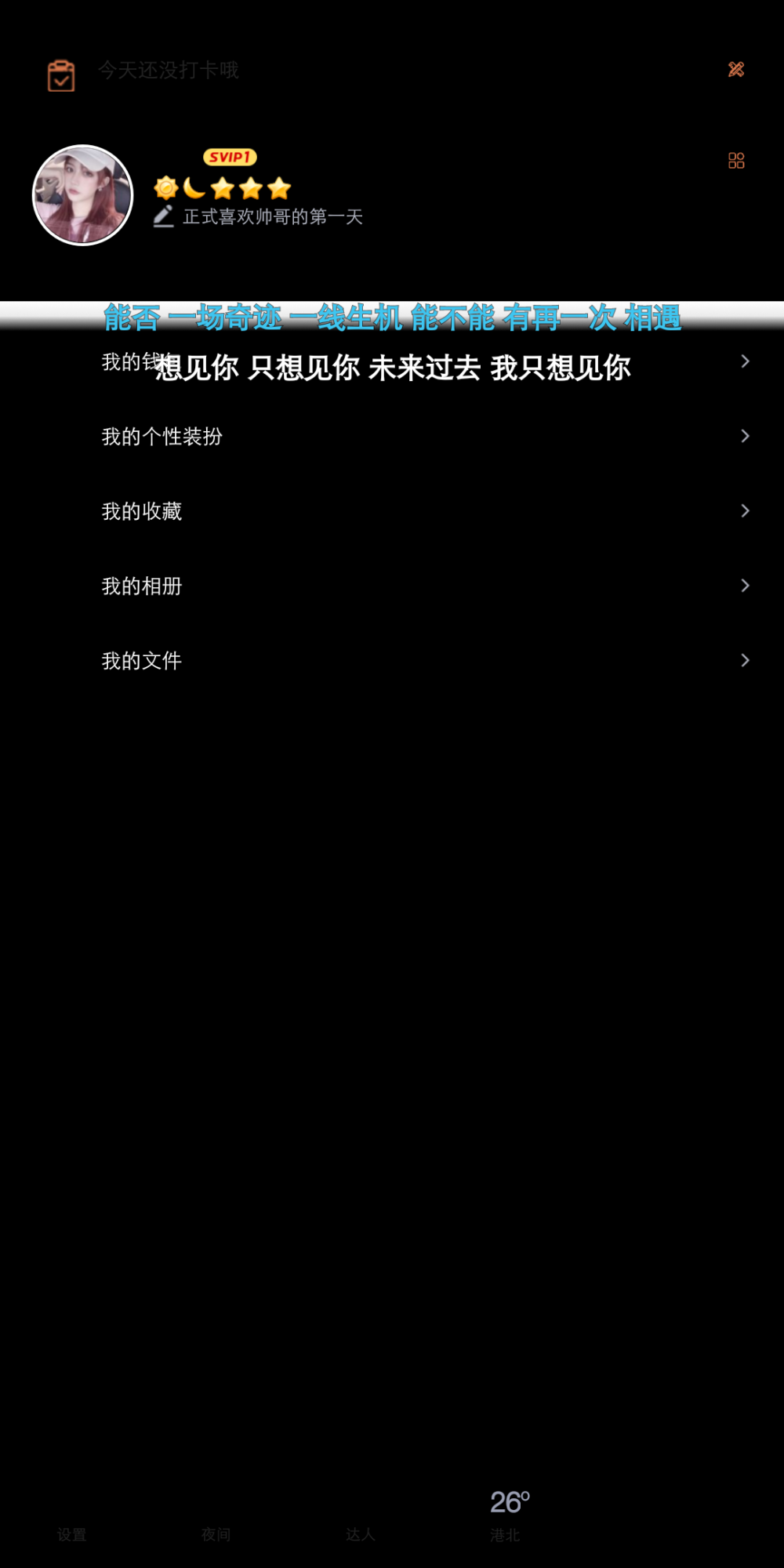The image size is (784, 1568).
Task: Click the grid apps icon on the right
Action: tap(735, 160)
